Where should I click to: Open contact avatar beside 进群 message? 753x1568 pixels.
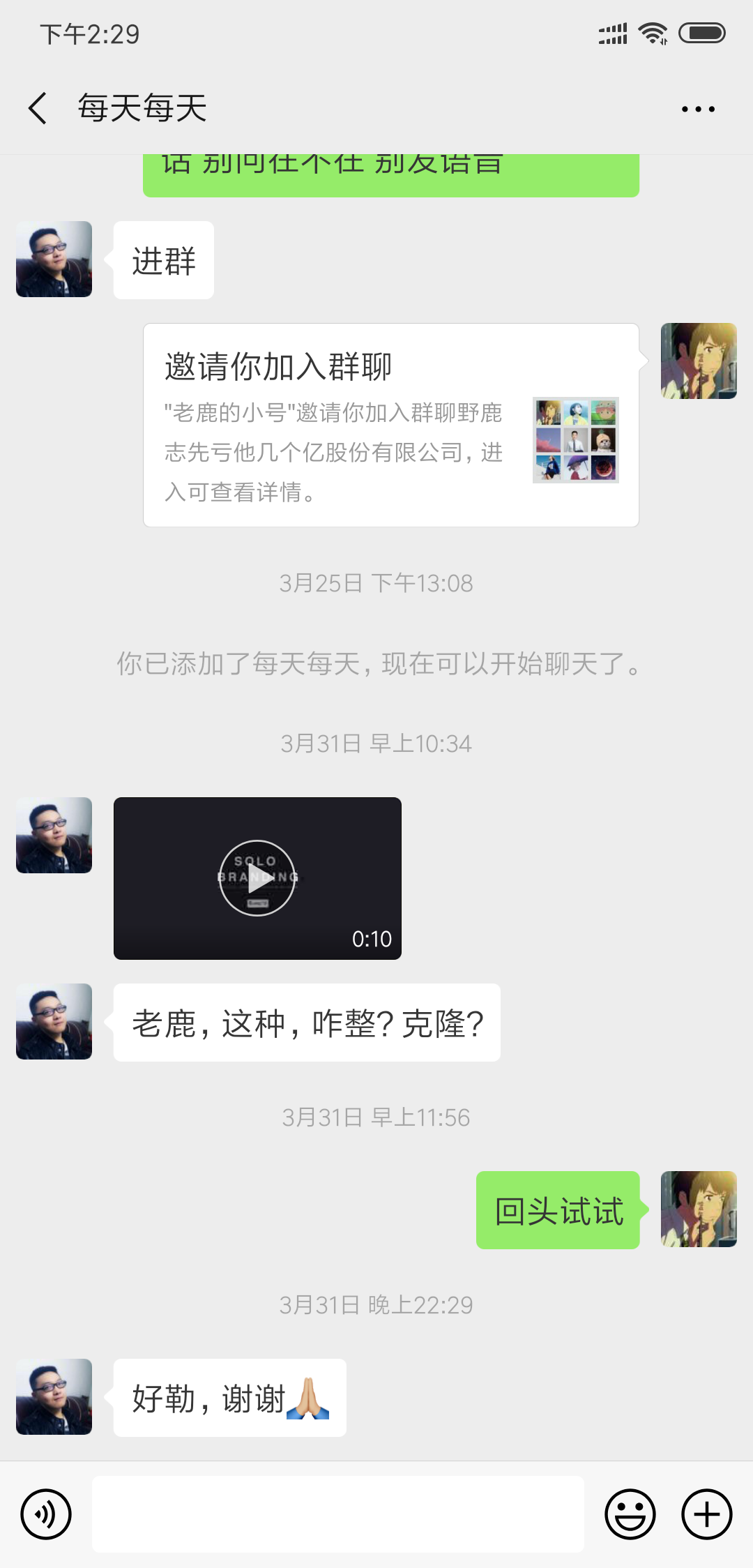pos(54,259)
